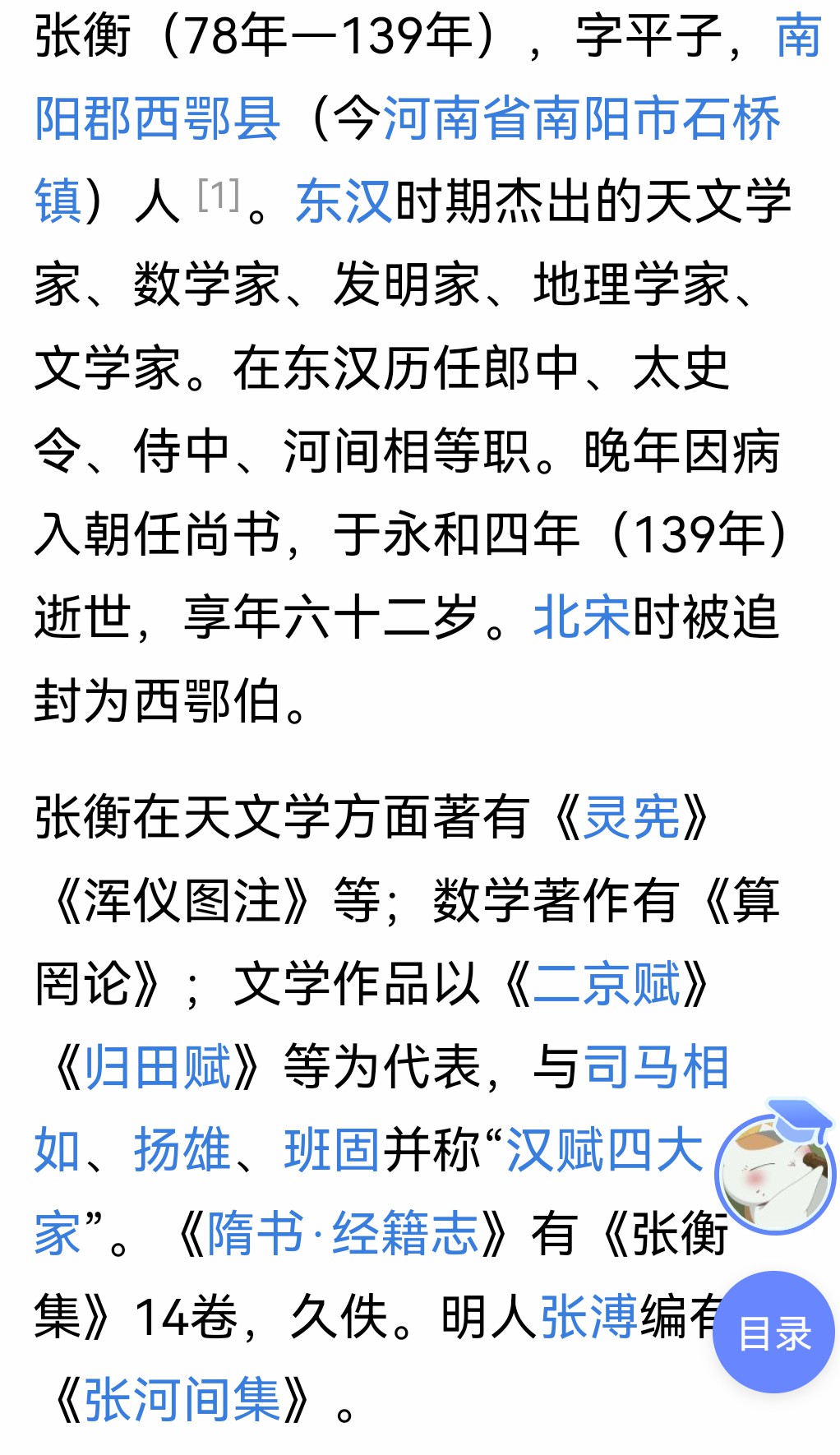Screen dimensions: 840x1455
Task: Open the 班固 link
Action: click(x=332, y=1150)
